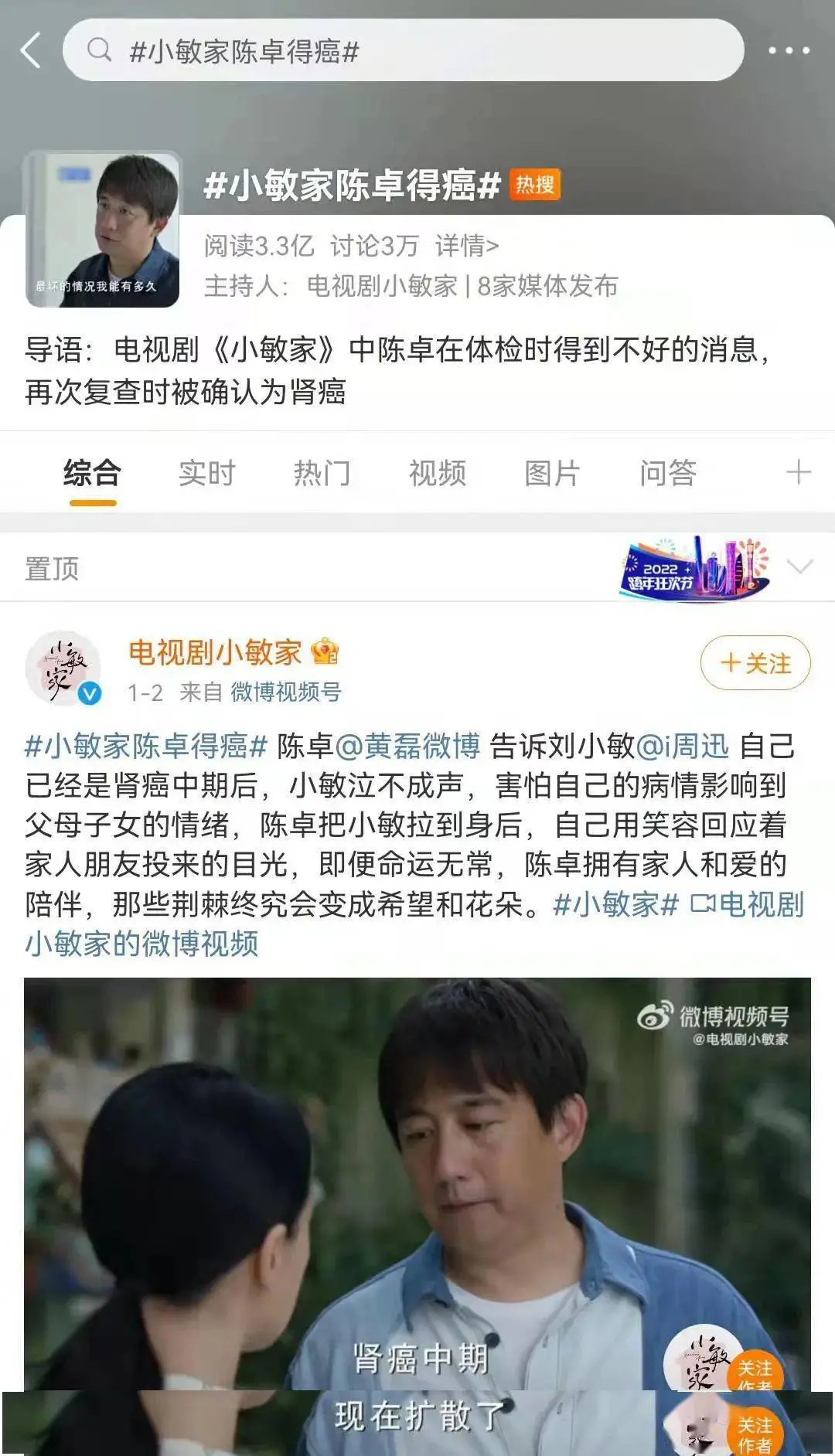Open host 电视剧小敏家 link in topic header

coord(382,286)
